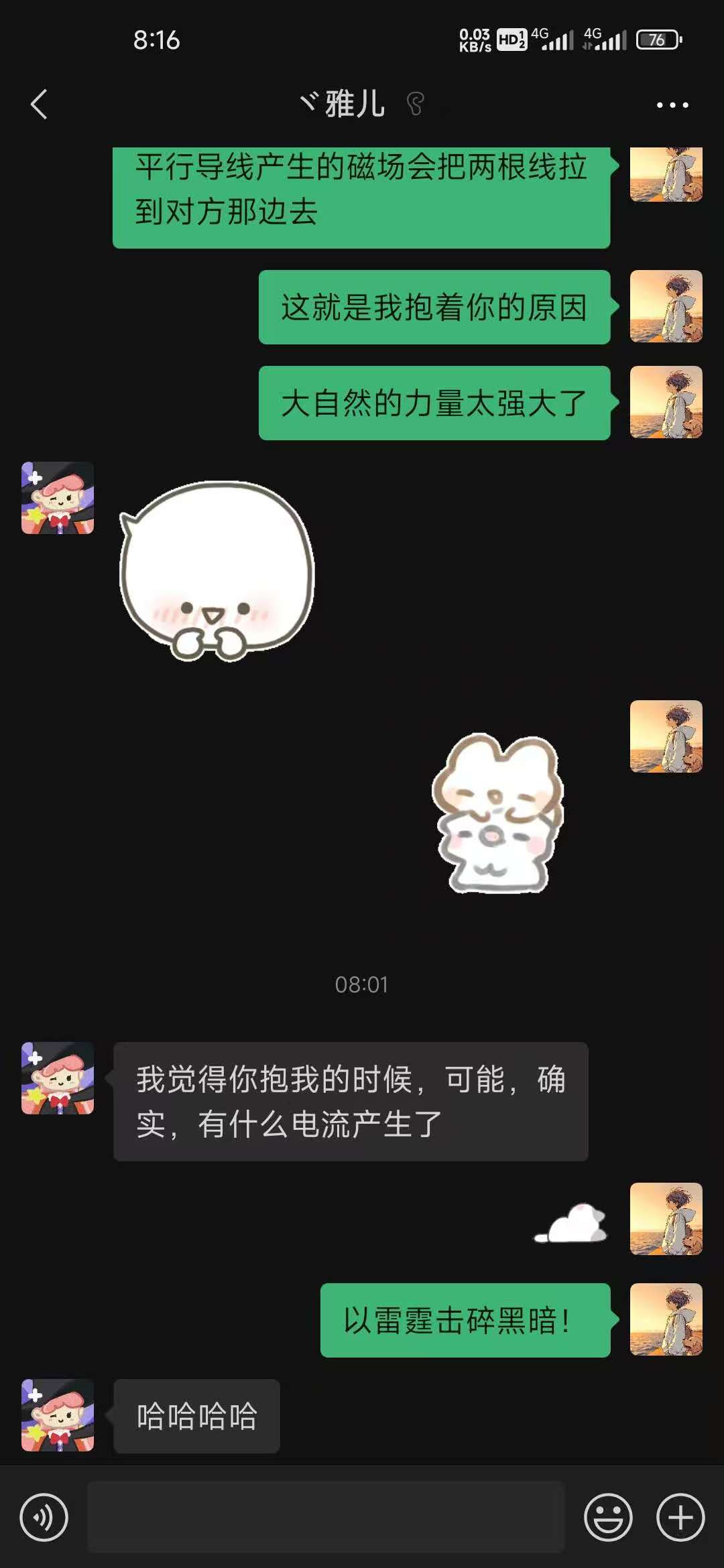Screen dimensions: 724x1568
Task: Tap the back arrow to exit chat
Action: [38, 104]
